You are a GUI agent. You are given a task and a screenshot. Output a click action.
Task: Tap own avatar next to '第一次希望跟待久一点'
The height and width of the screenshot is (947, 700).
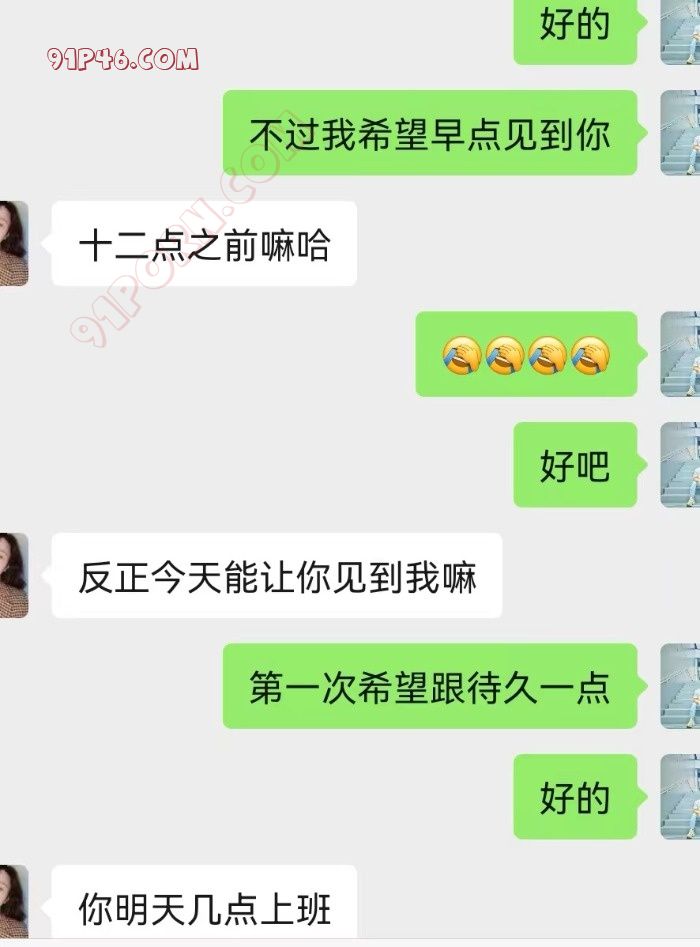click(680, 686)
